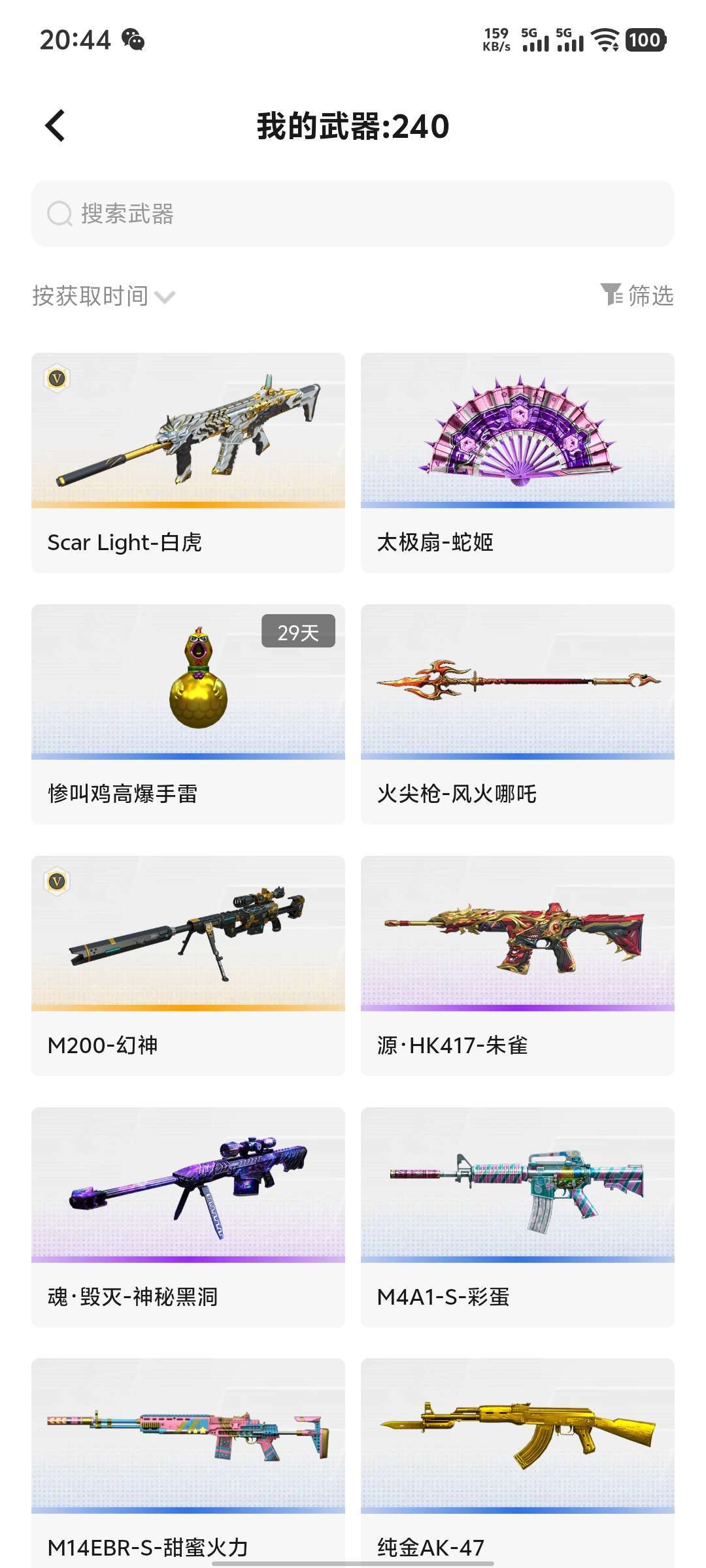Open the Scar Light-白虎 weapon card
The width and height of the screenshot is (706, 1568).
[x=188, y=463]
